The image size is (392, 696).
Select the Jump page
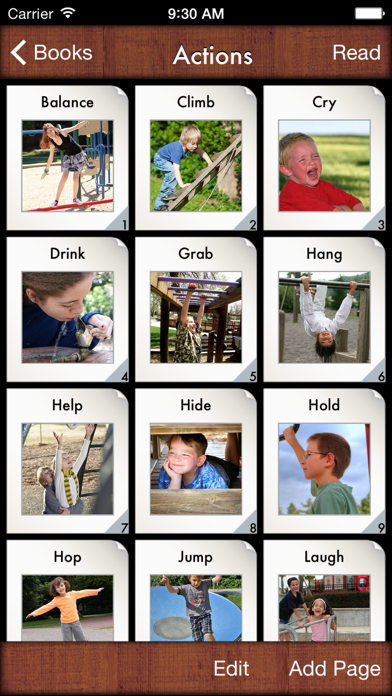196,591
